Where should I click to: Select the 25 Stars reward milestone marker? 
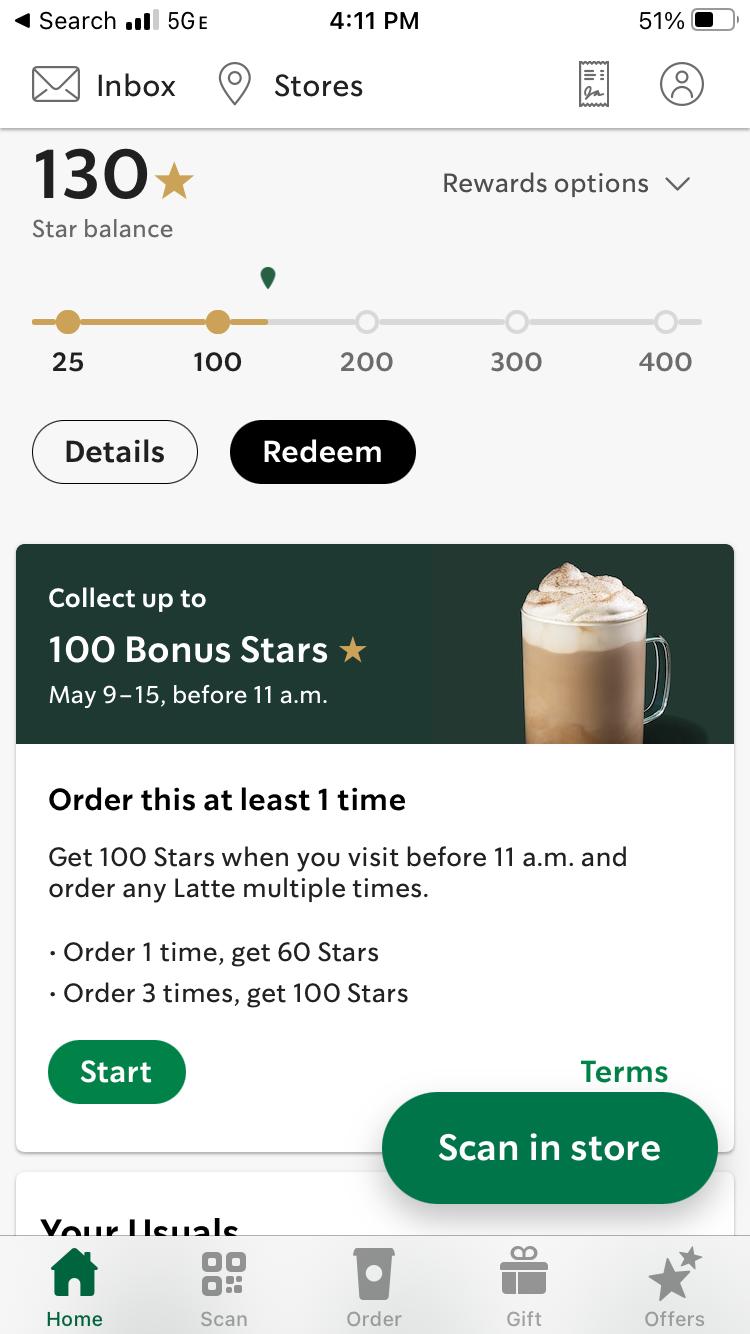tap(67, 322)
